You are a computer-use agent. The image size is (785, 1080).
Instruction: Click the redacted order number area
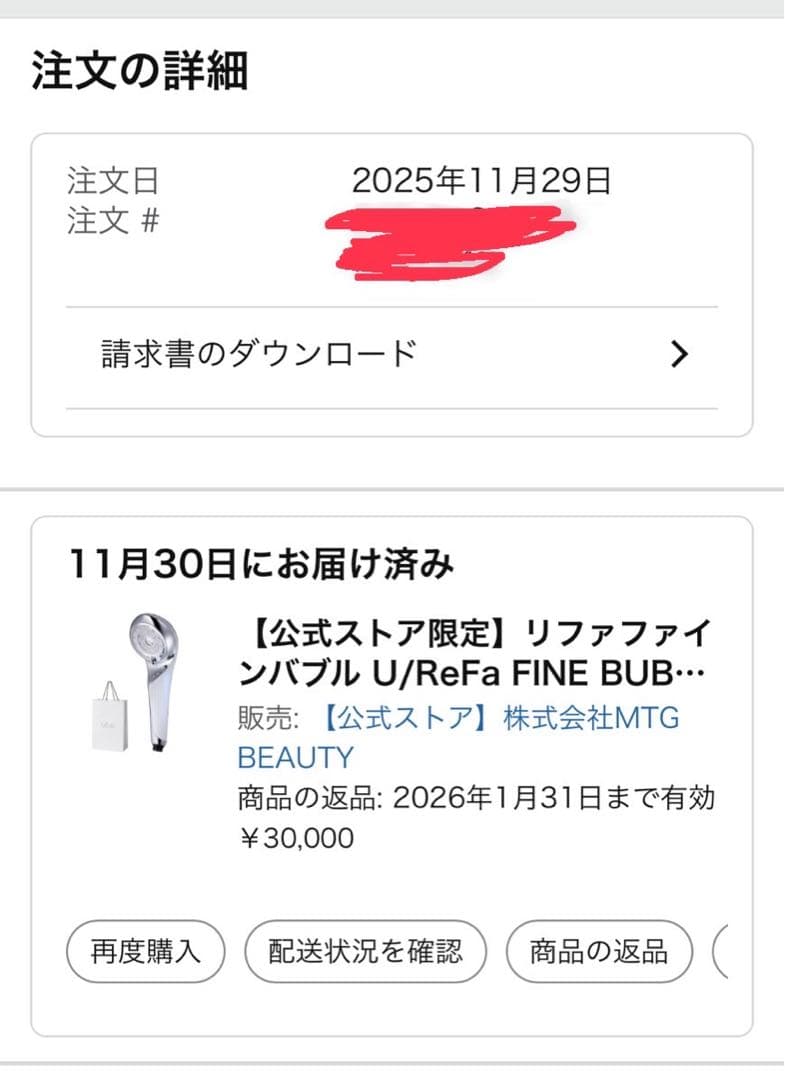[455, 237]
